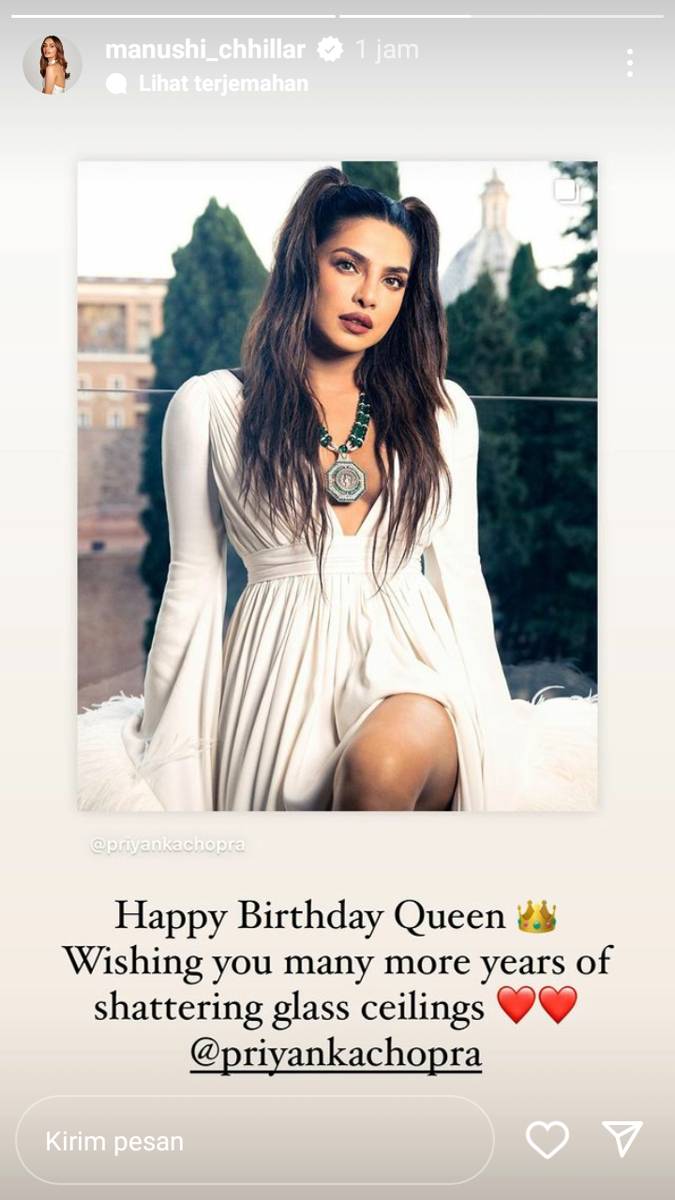Like this story with the heart
This screenshot has width=675, height=1200.
[547, 1141]
